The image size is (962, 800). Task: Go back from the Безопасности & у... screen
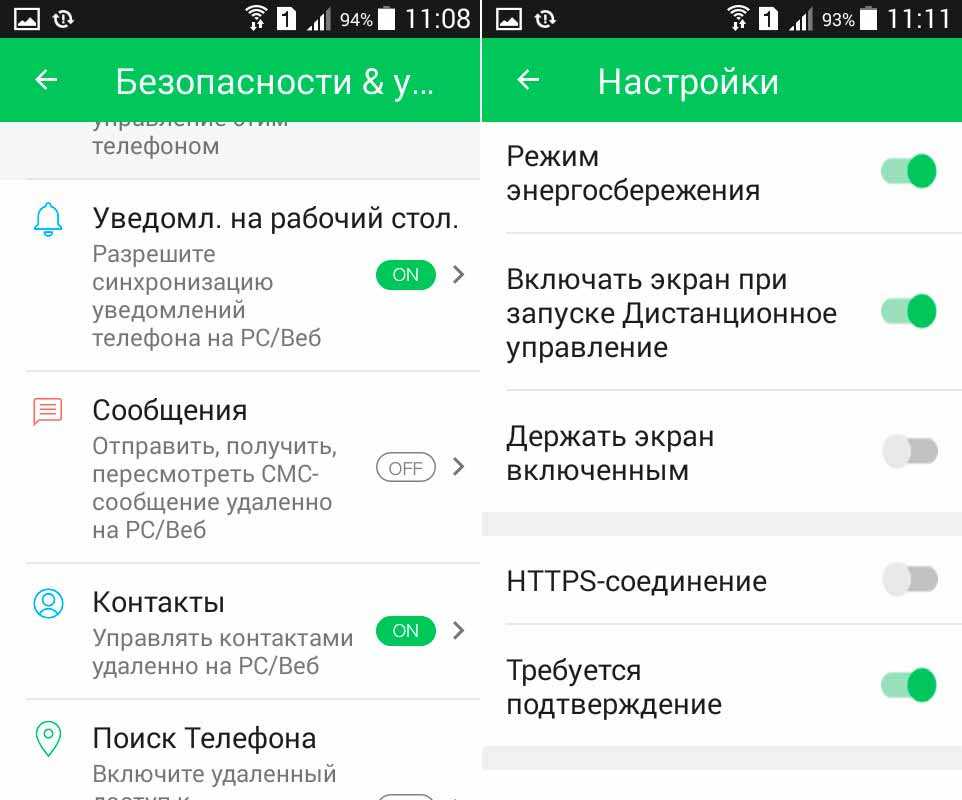tap(46, 81)
